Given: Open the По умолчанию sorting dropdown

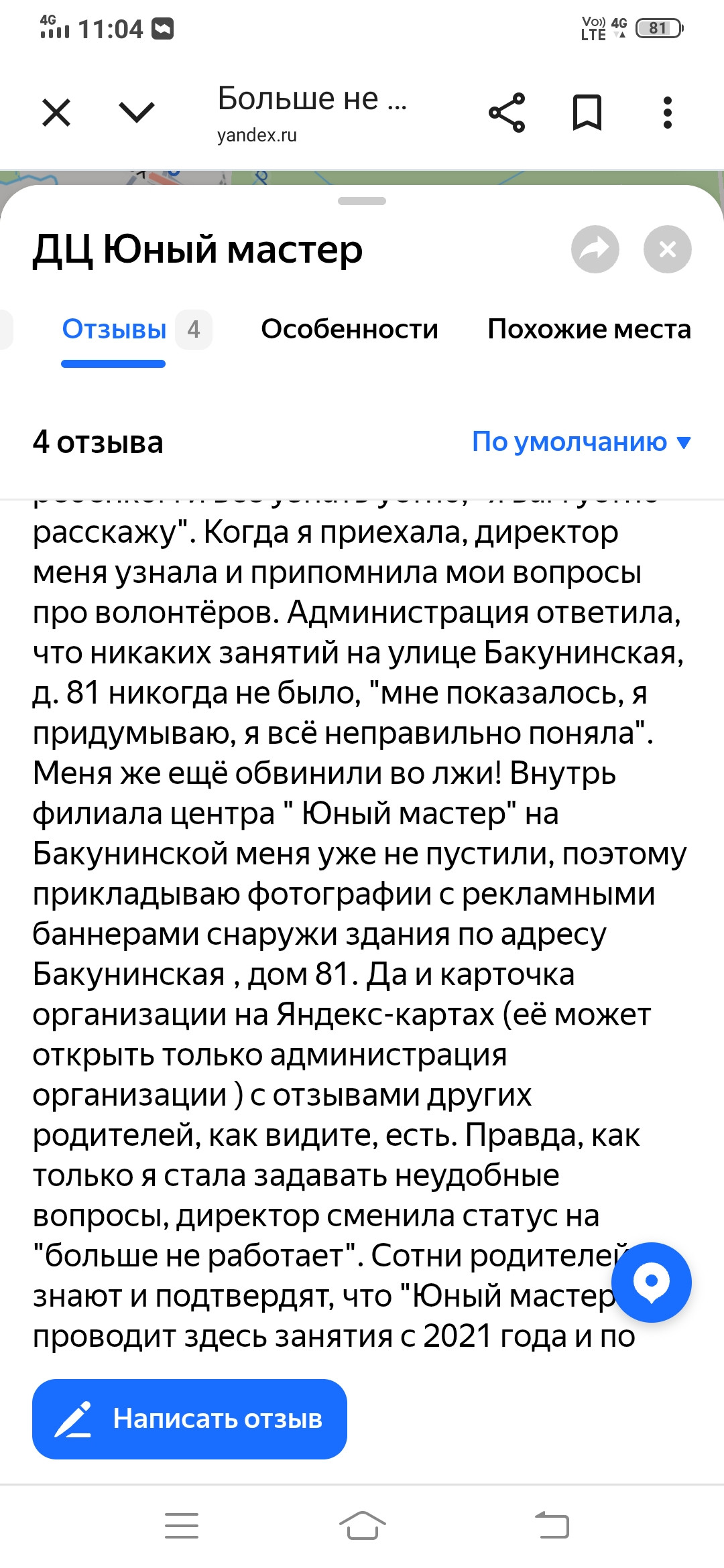Looking at the screenshot, I should pyautogui.click(x=581, y=442).
